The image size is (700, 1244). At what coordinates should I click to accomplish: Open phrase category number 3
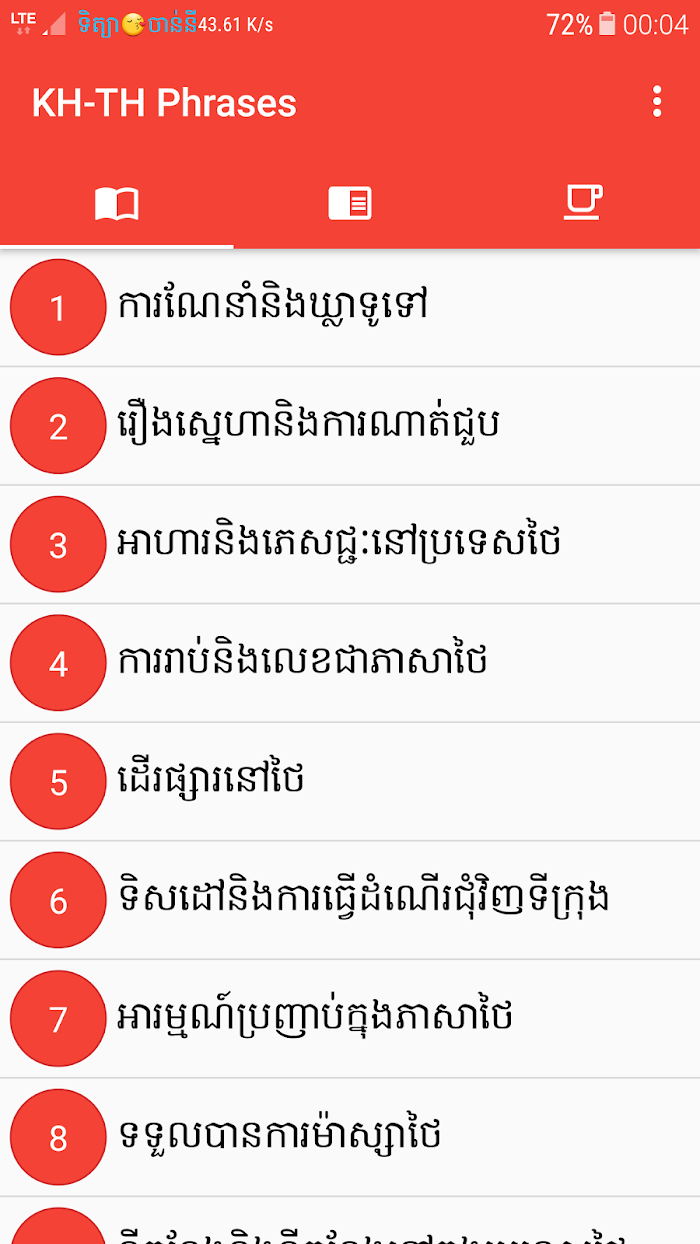point(350,545)
